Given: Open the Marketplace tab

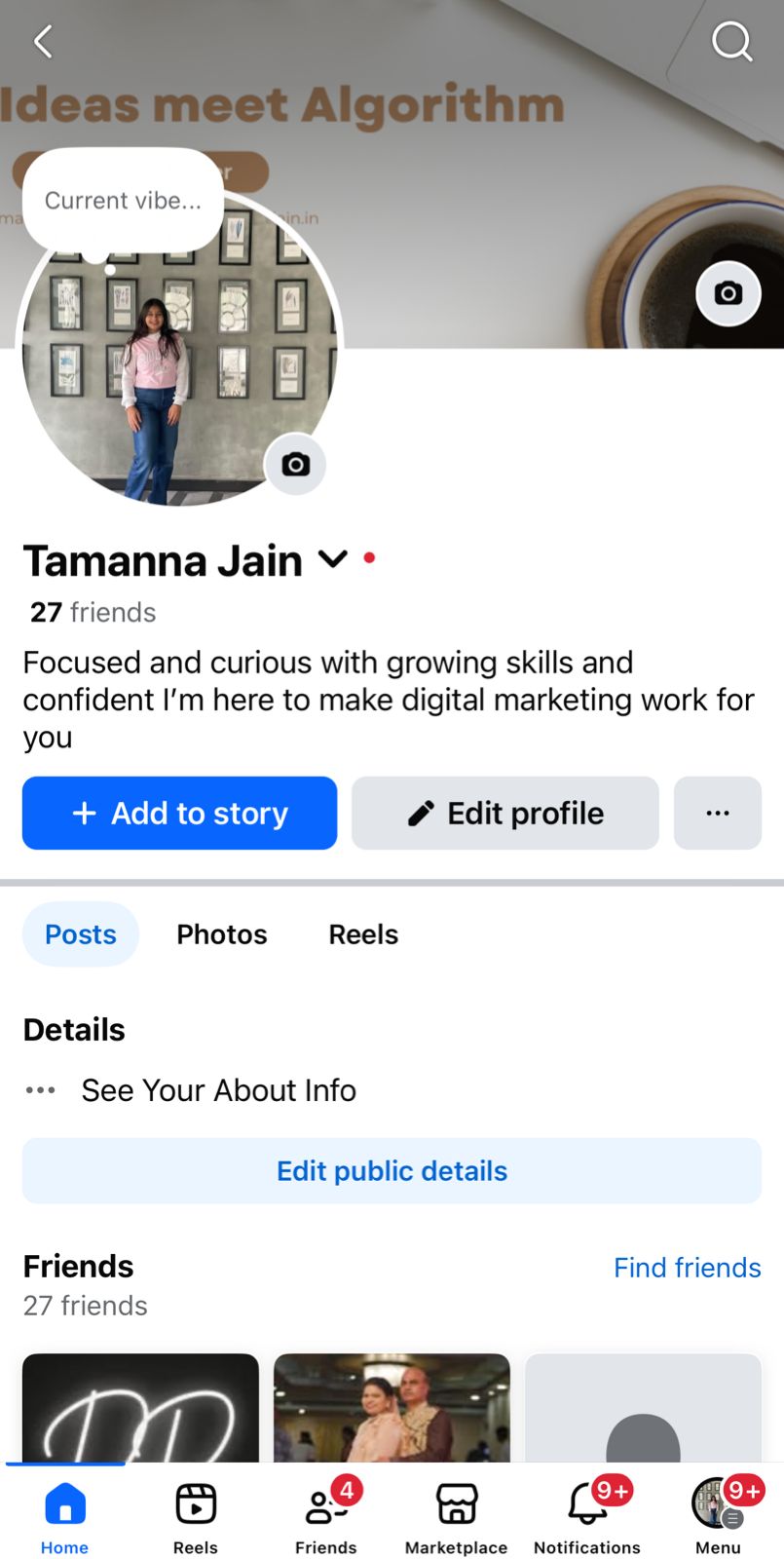Looking at the screenshot, I should (456, 1518).
